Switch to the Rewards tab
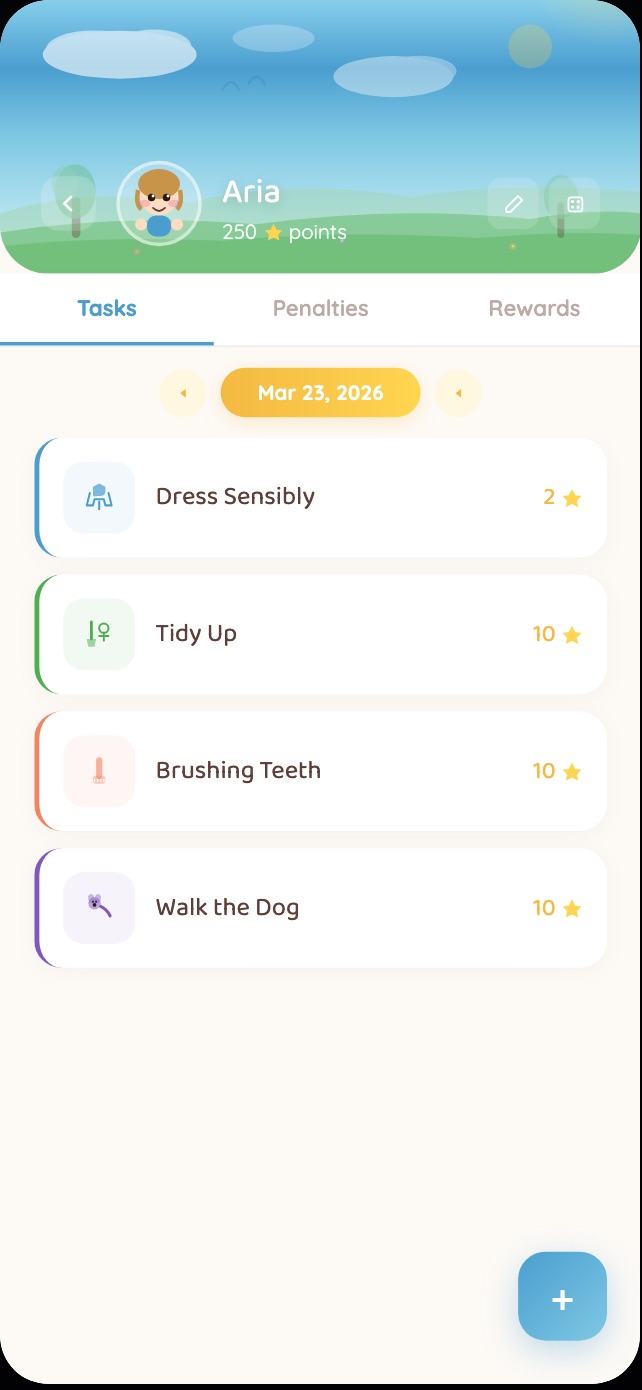The height and width of the screenshot is (1390, 642). [x=534, y=309]
